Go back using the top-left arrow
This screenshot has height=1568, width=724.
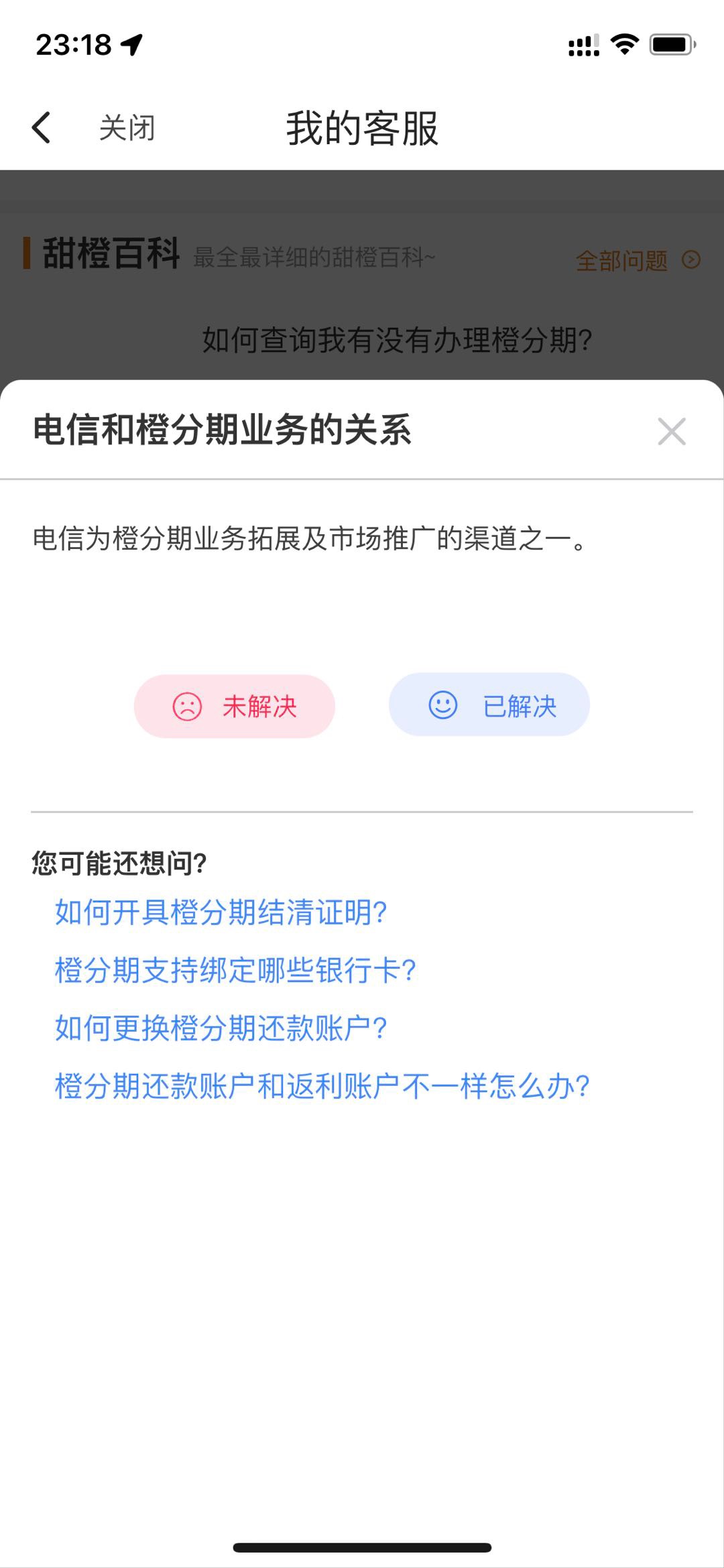[42, 127]
